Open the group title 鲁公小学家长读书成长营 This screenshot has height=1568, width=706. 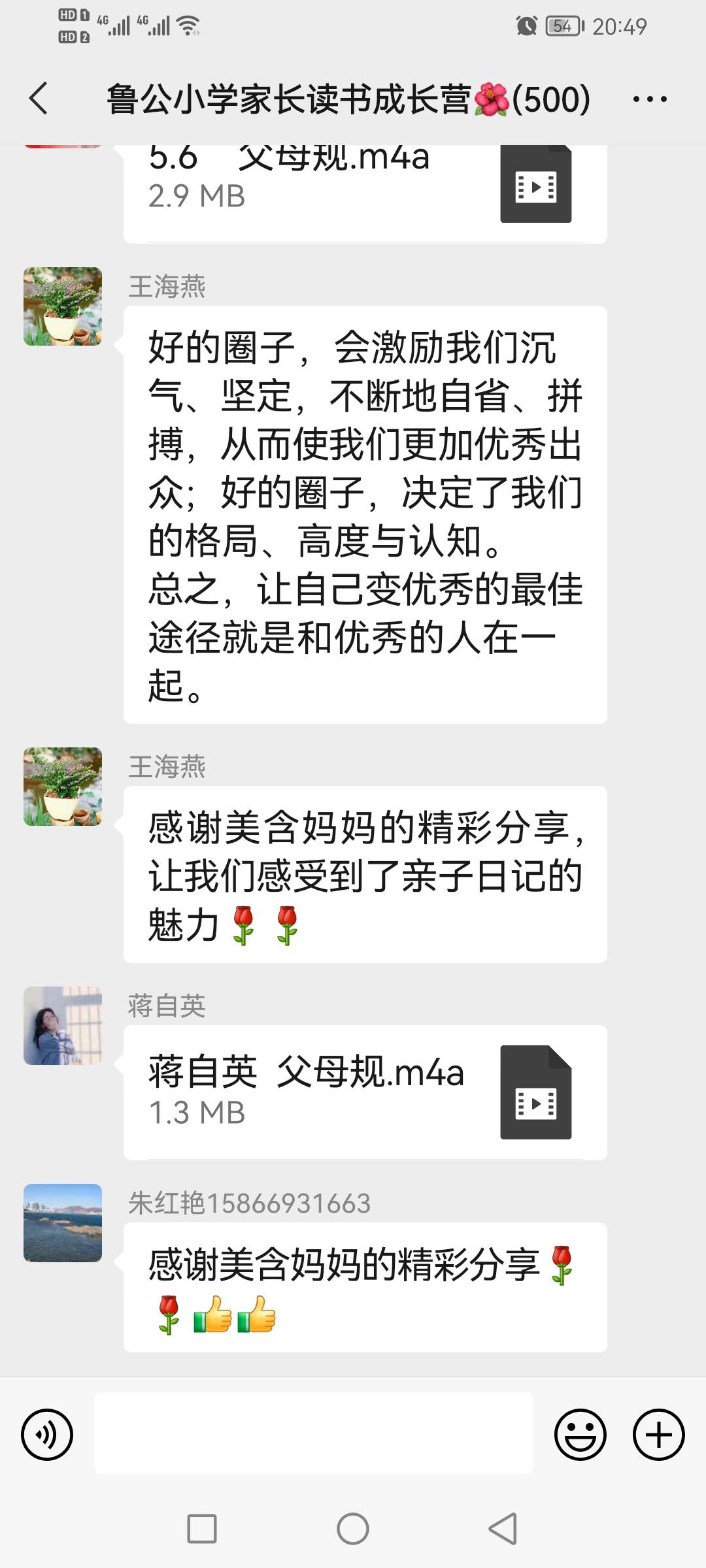346,98
